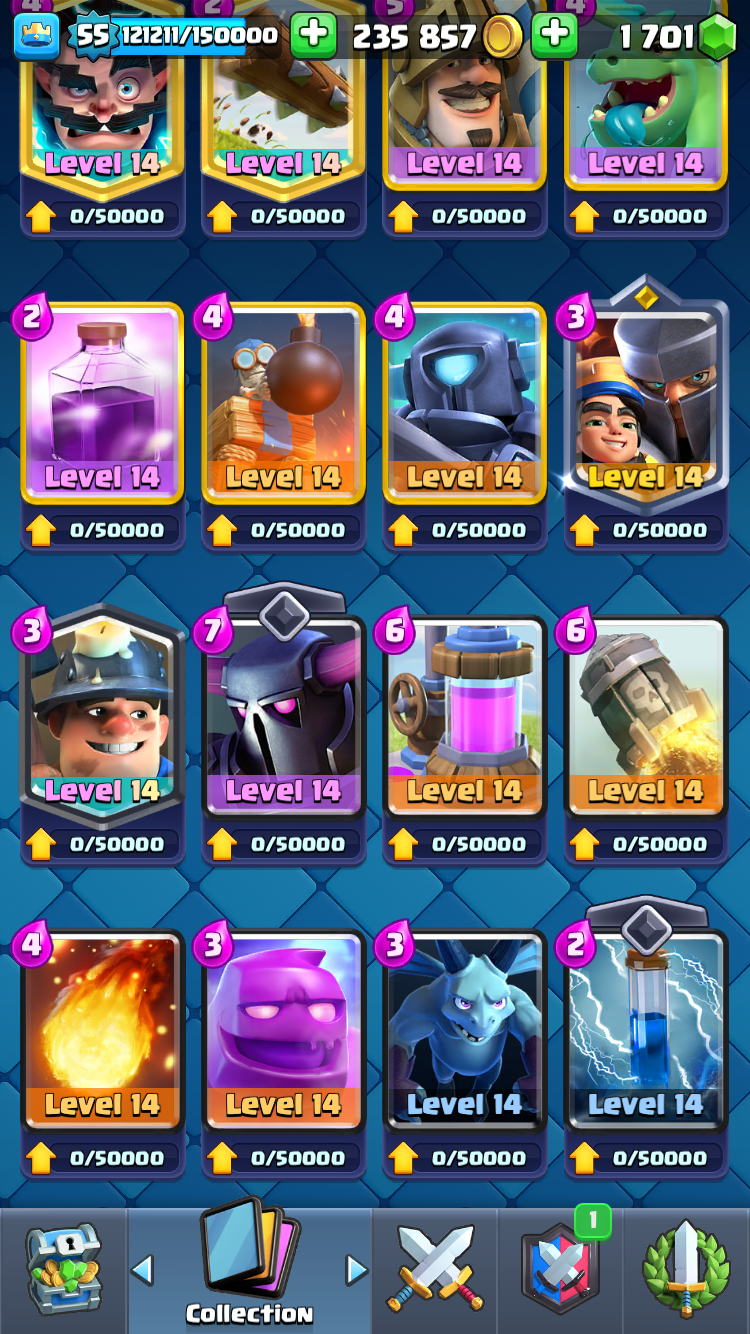Viewport: 750px width, 1334px height.
Task: Select the Rage spell card
Action: coord(102,402)
